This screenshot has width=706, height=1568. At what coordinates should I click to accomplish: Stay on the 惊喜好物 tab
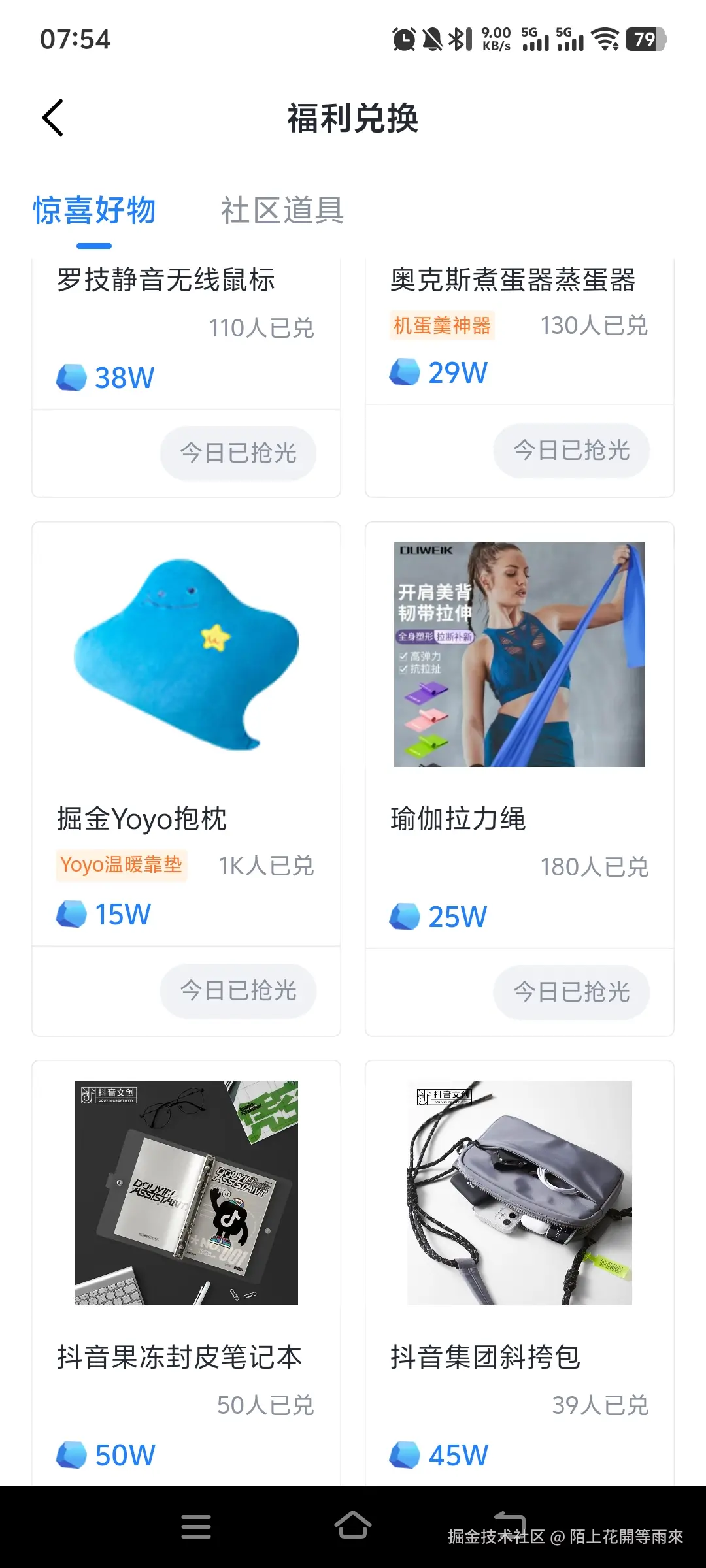(93, 210)
